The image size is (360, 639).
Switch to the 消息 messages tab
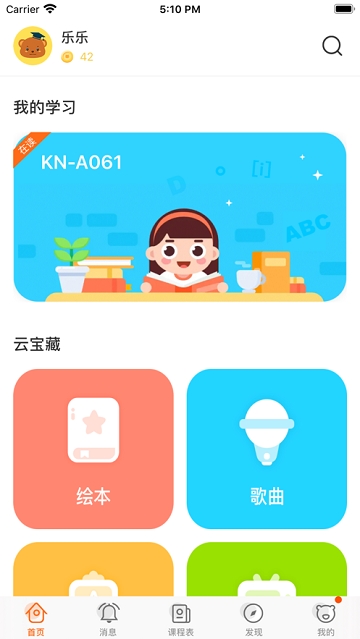coord(108,619)
